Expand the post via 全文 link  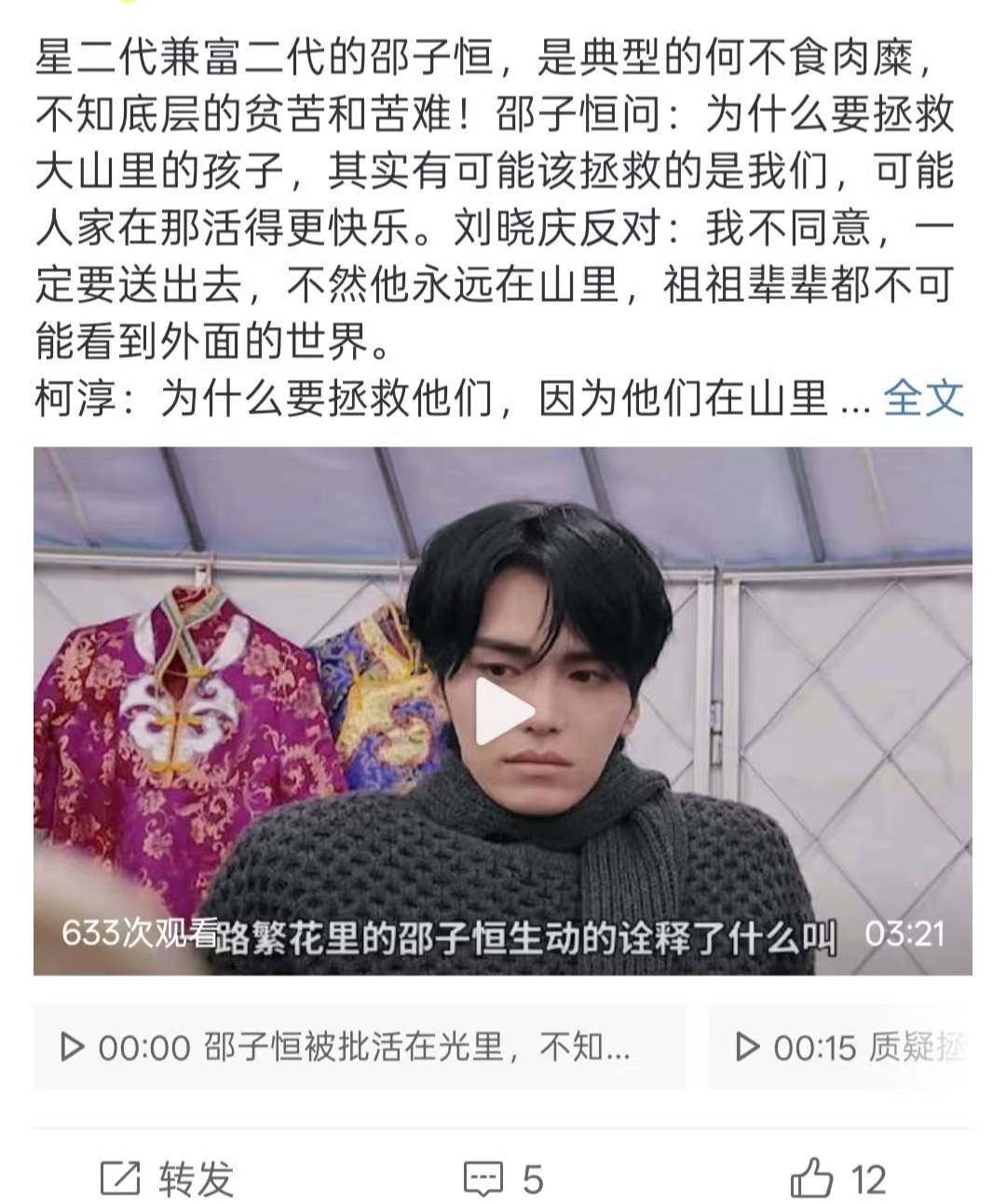pyautogui.click(x=922, y=401)
